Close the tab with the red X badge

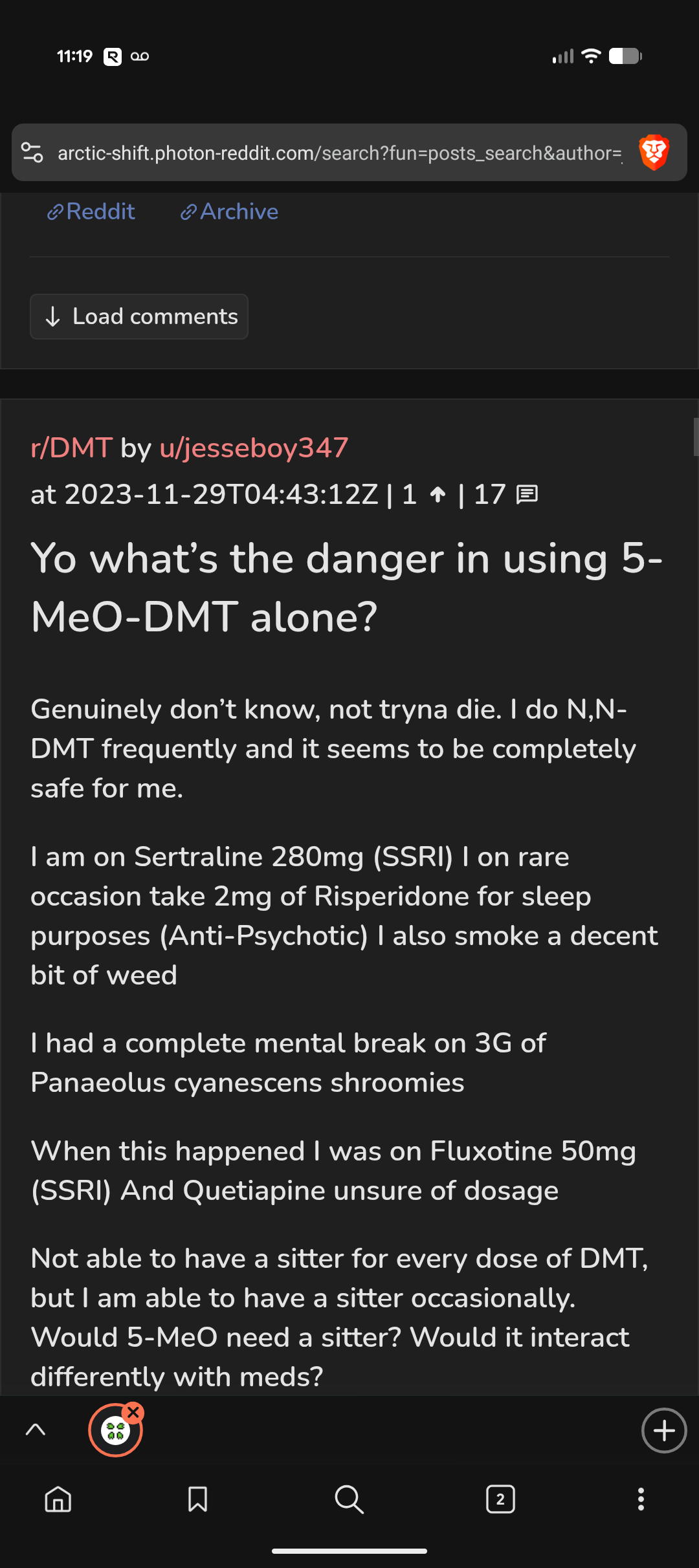(134, 1412)
